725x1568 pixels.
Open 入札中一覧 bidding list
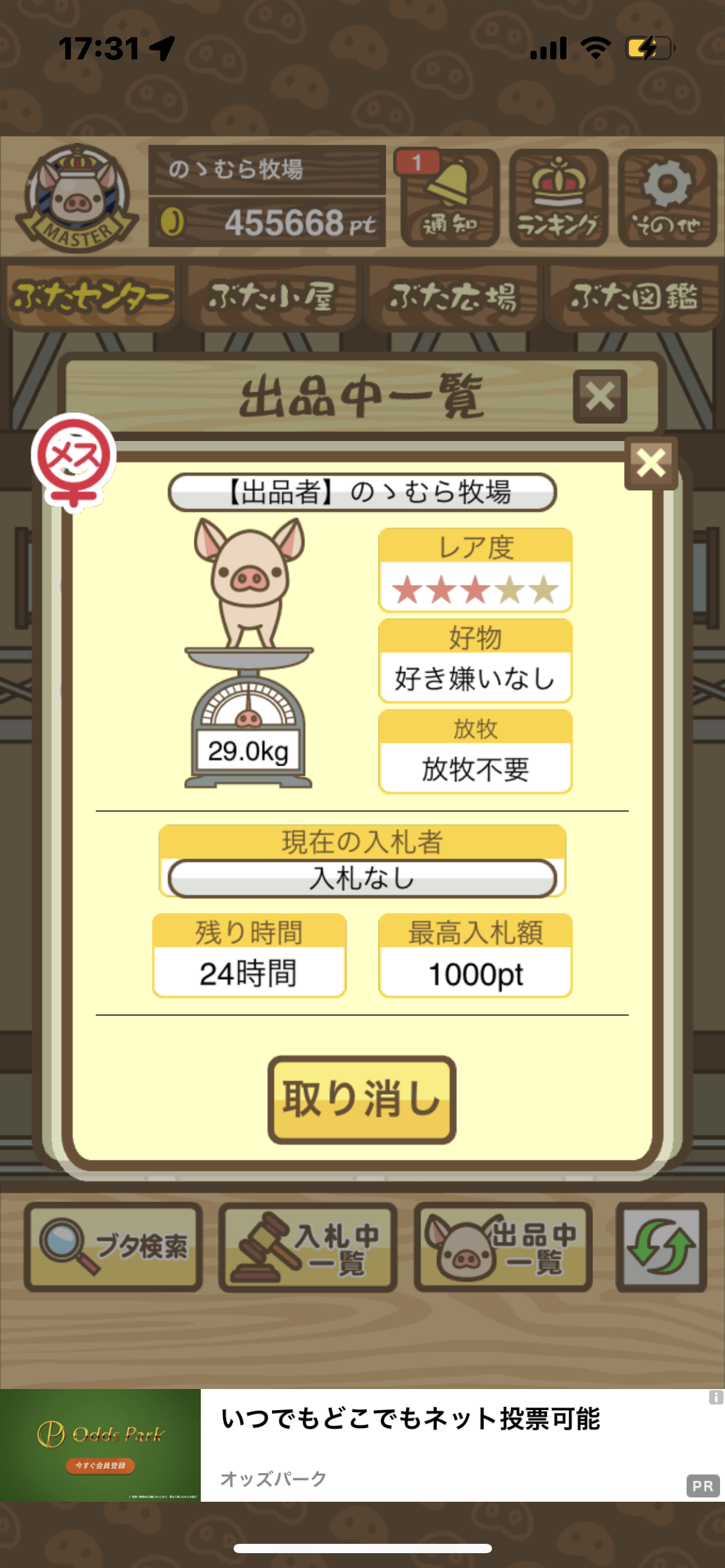tap(308, 1247)
